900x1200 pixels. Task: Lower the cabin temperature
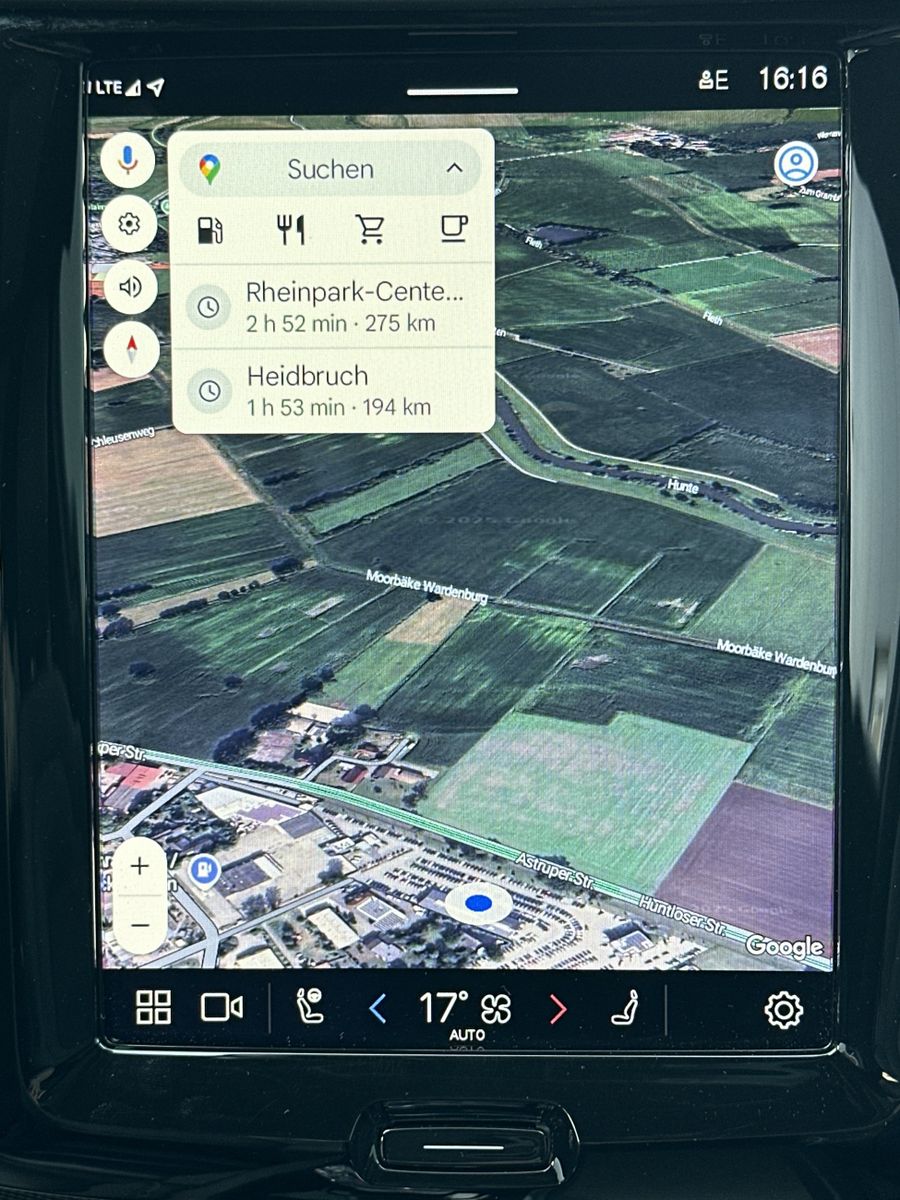tap(377, 1009)
